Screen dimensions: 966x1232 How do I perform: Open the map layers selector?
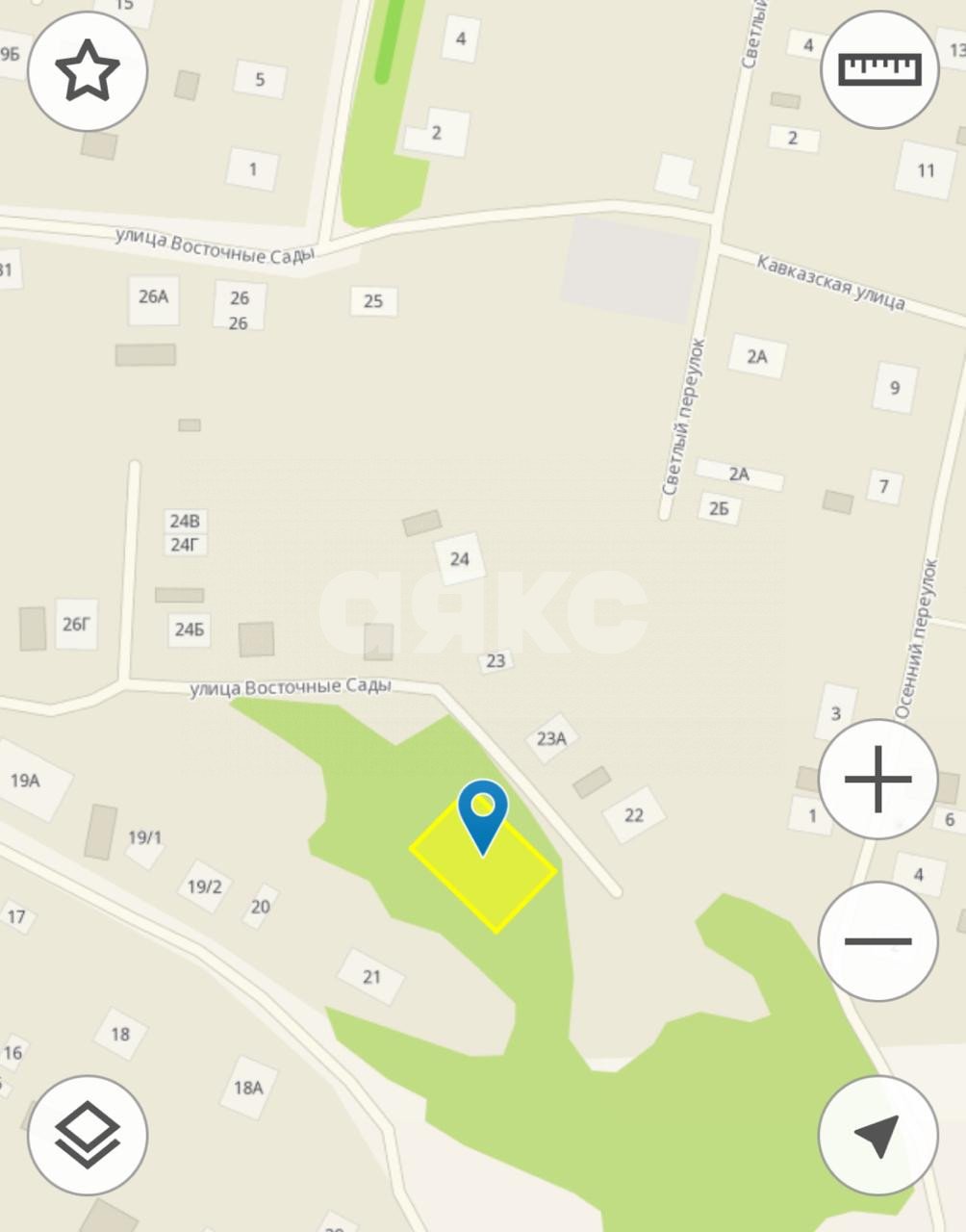pyautogui.click(x=88, y=1135)
